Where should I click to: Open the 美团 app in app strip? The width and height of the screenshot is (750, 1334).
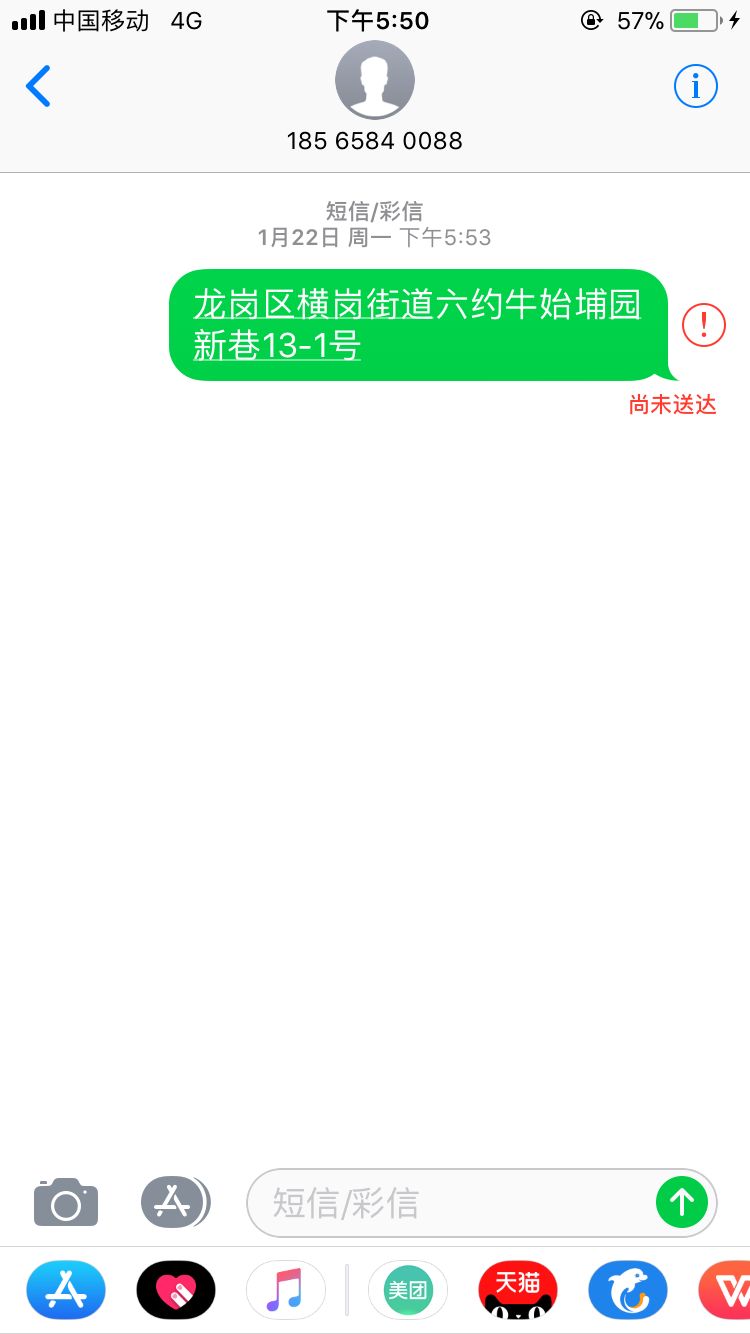coord(408,1290)
